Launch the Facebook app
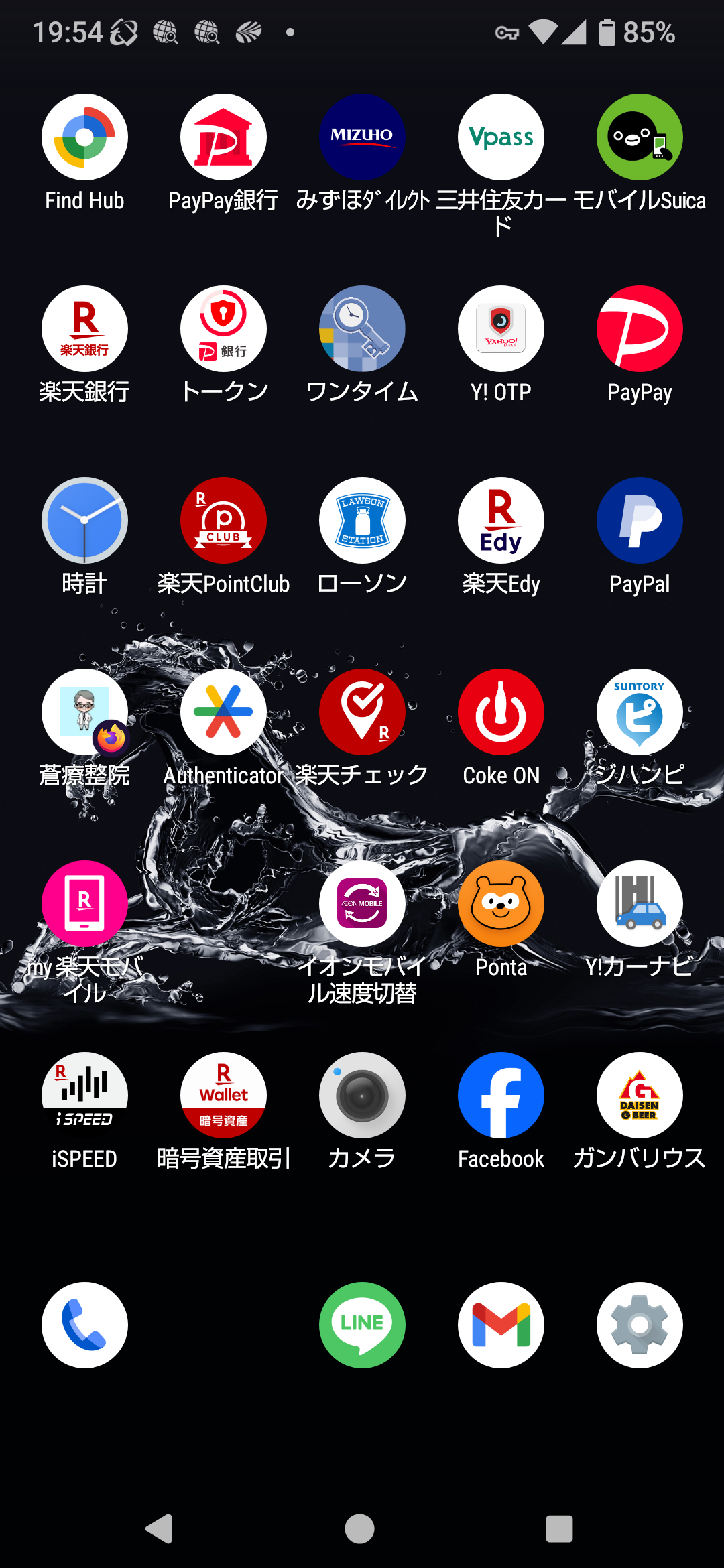Screen dimensions: 724x1568 coord(501,1096)
